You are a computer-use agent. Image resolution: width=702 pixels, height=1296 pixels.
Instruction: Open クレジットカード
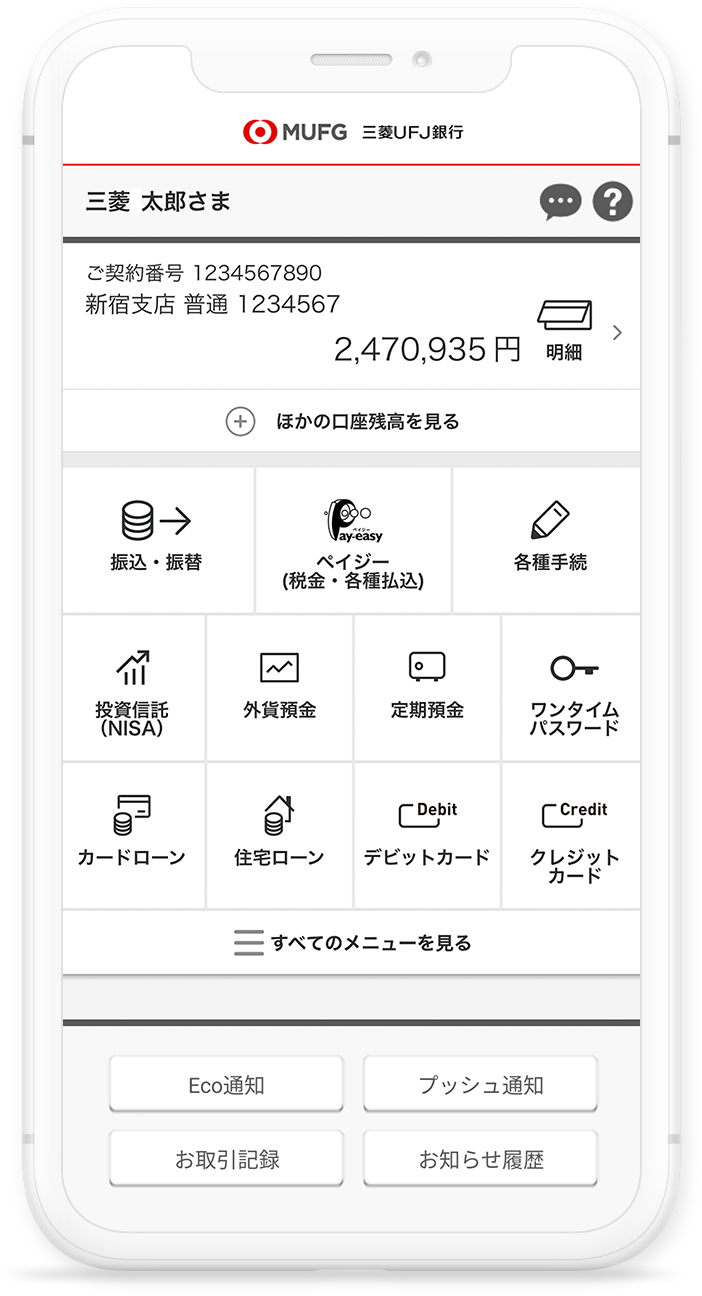coord(572,835)
